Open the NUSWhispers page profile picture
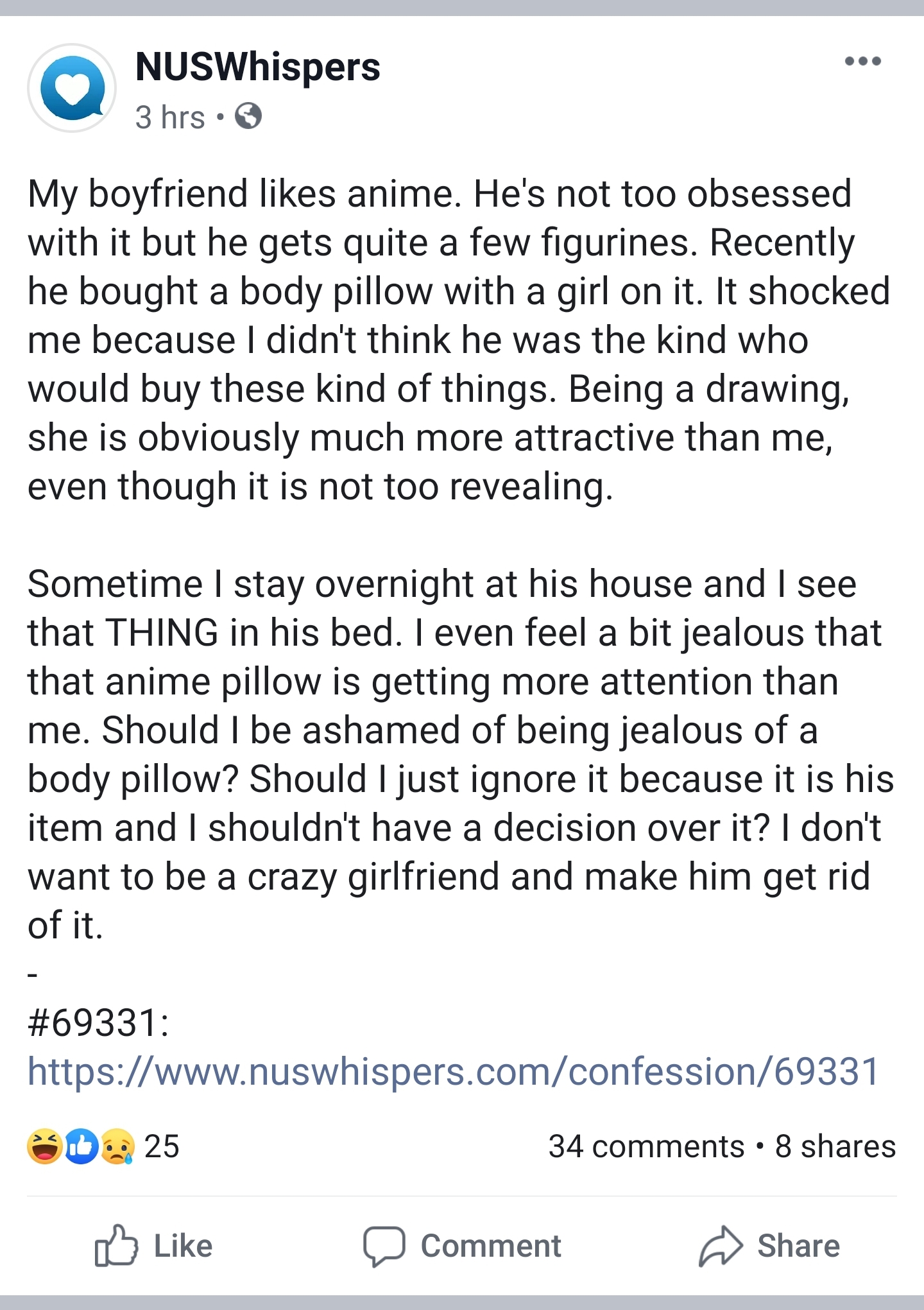 click(72, 89)
